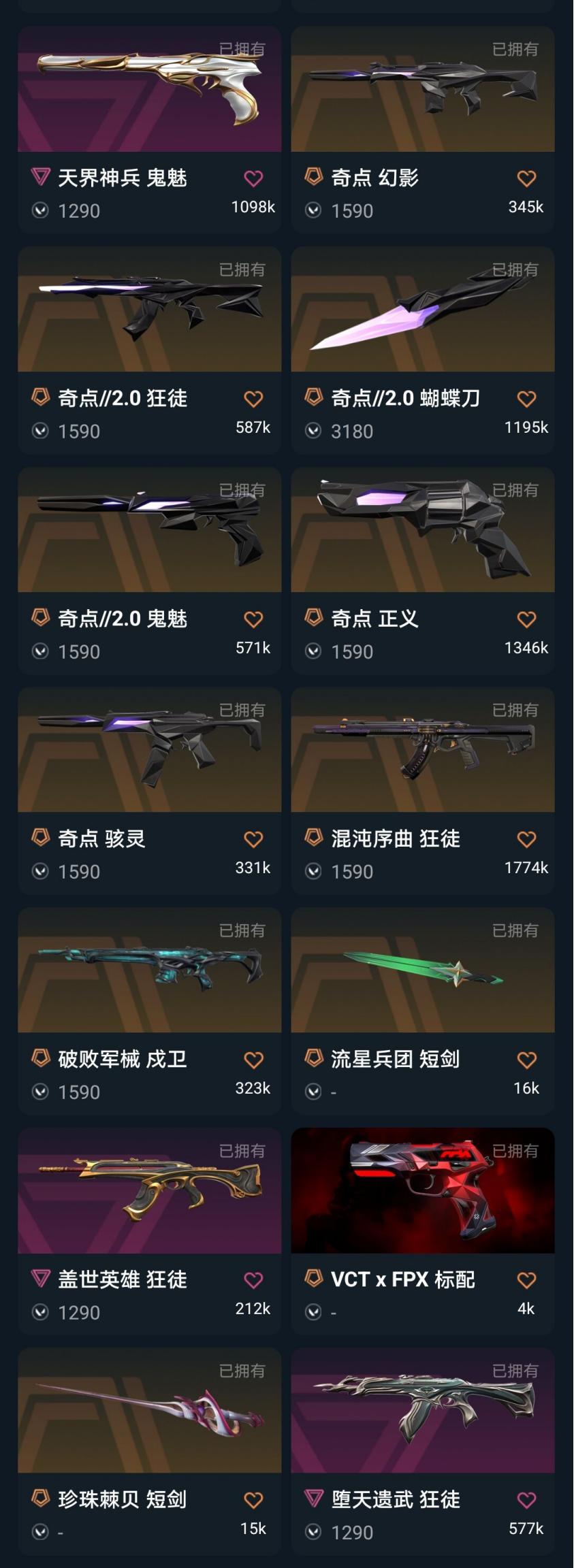
Task: Click the rarity icon beside 天界神兵 鬼魅
Action: tap(42, 178)
